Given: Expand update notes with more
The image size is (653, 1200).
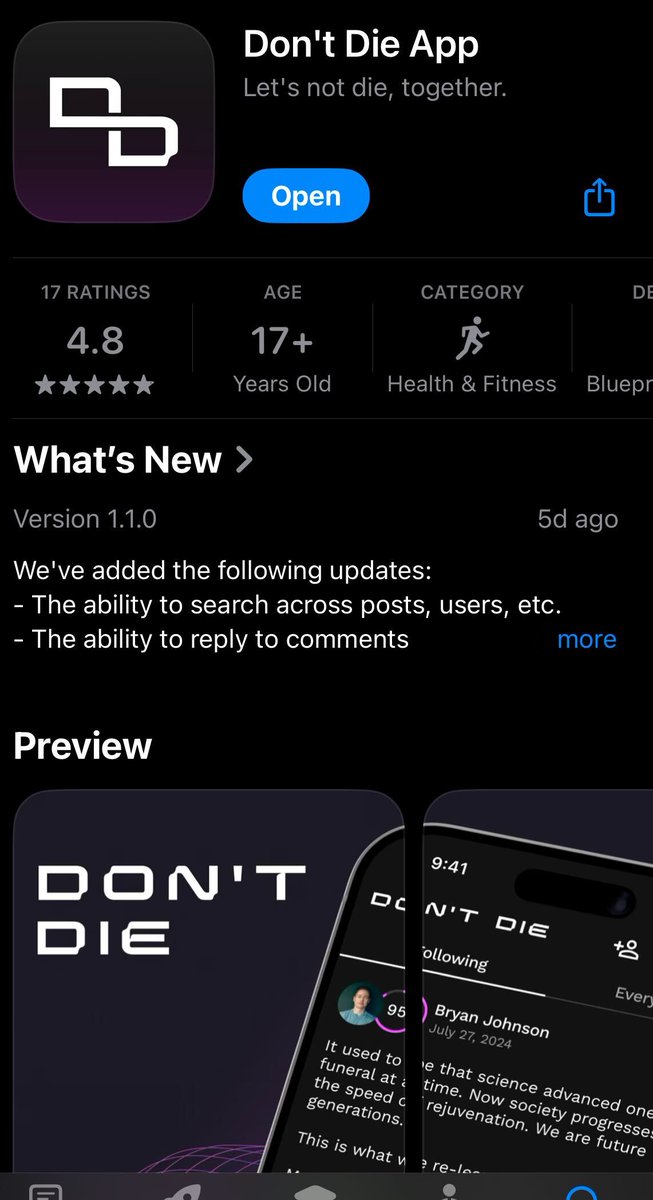Looking at the screenshot, I should pos(586,640).
